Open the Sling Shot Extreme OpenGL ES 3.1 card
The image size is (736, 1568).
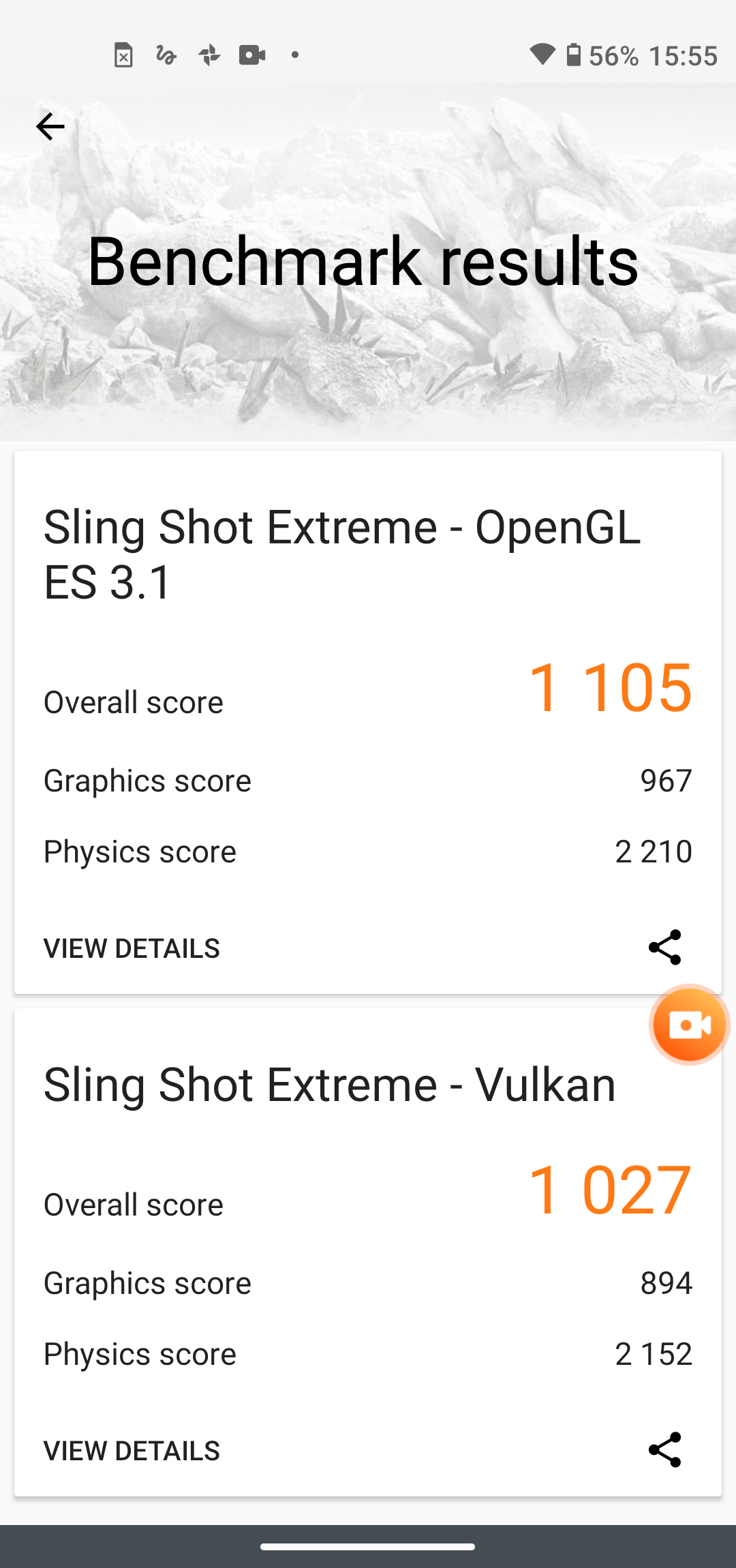(x=342, y=554)
